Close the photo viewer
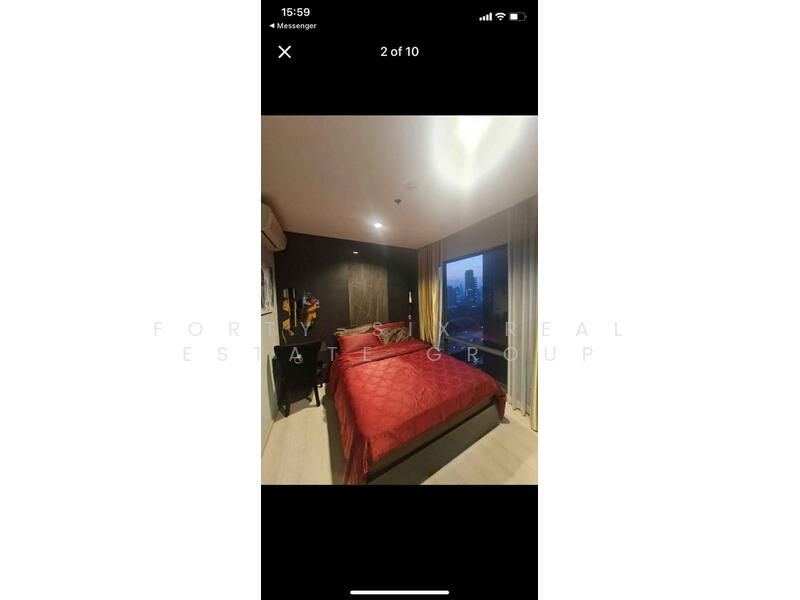The image size is (800, 600). click(x=285, y=52)
